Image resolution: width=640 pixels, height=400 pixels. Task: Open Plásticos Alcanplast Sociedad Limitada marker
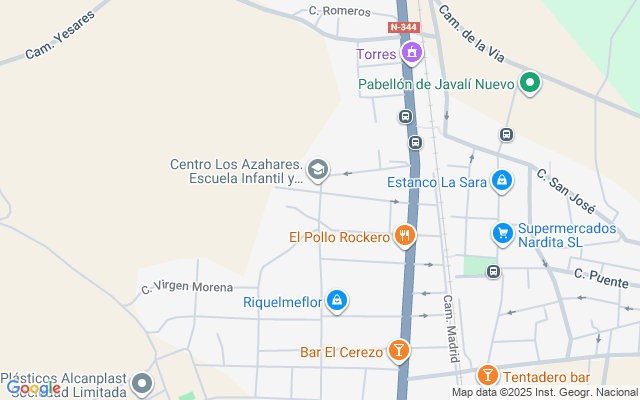click(x=143, y=383)
